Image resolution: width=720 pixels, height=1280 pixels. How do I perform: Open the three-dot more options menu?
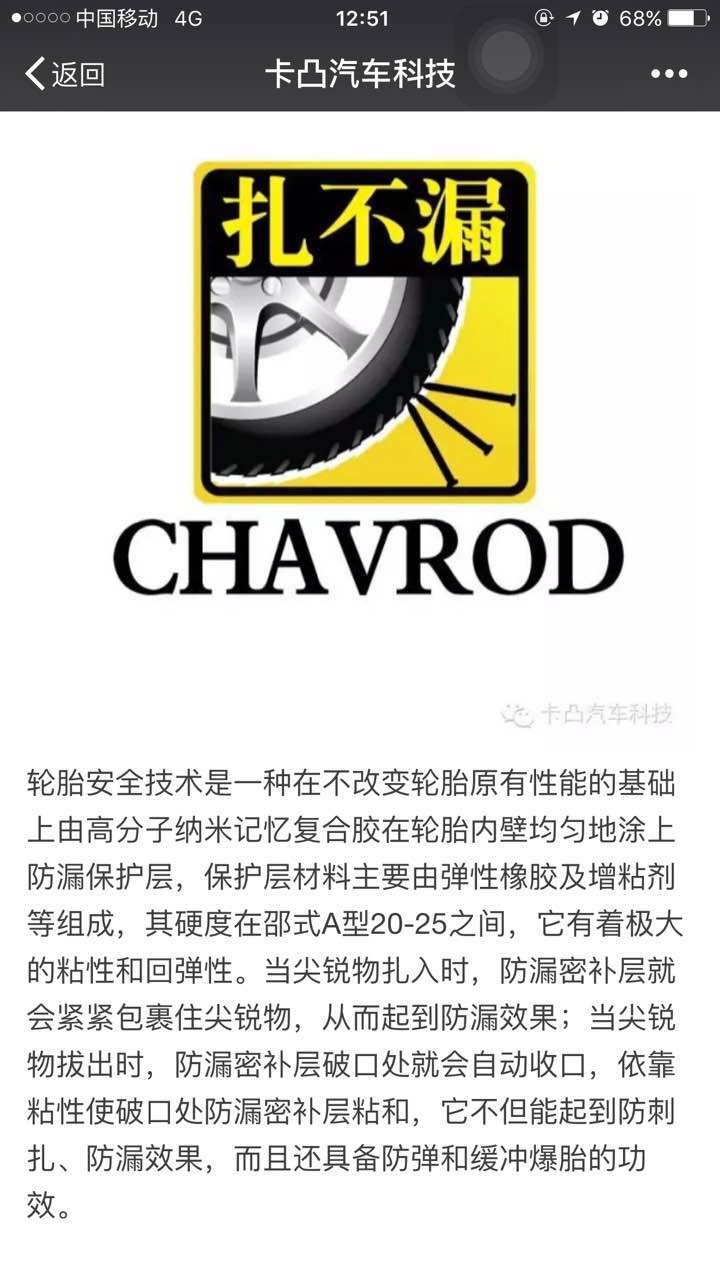click(x=669, y=74)
